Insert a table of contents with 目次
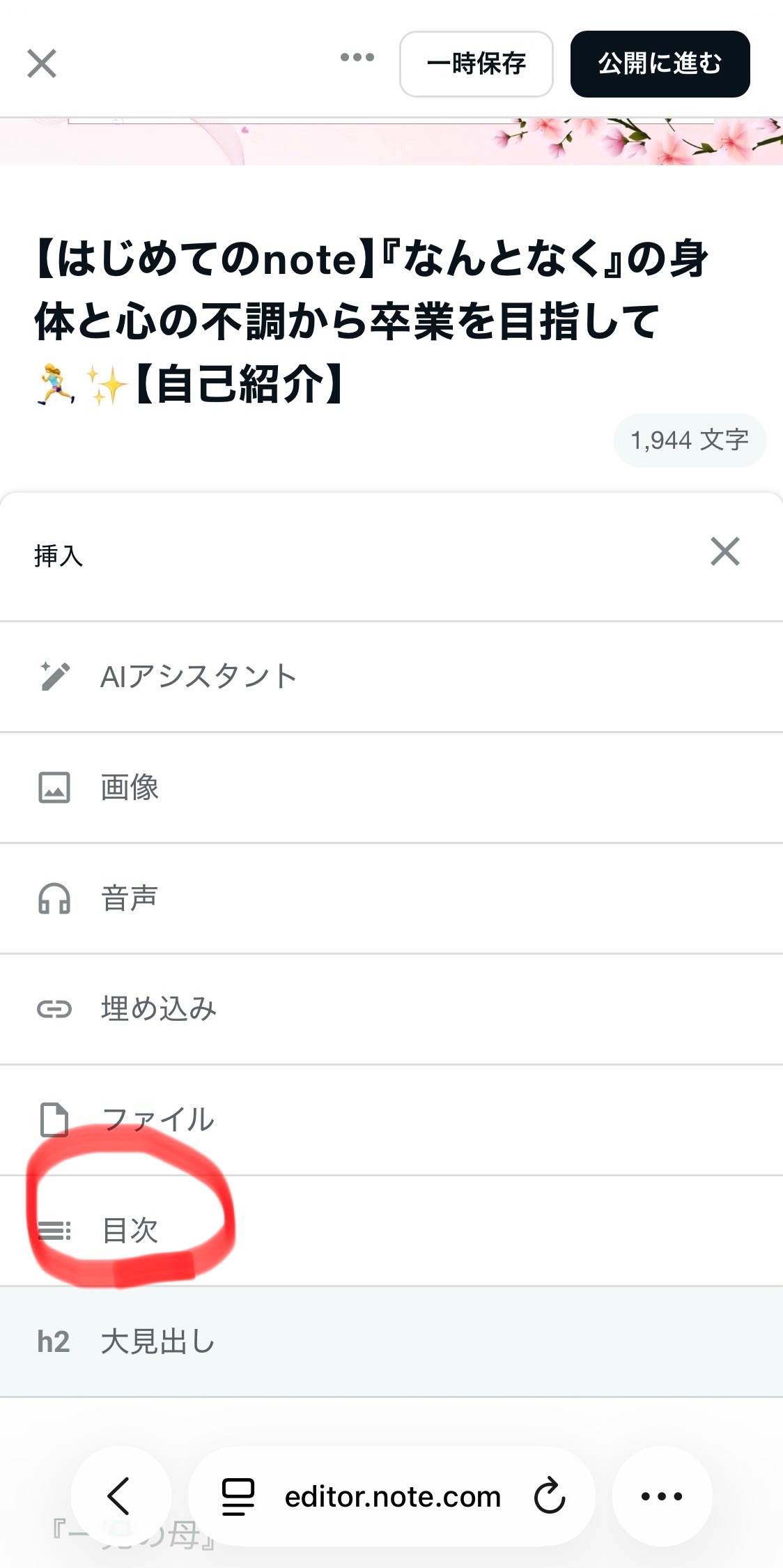The height and width of the screenshot is (1568, 783). coord(130,1231)
